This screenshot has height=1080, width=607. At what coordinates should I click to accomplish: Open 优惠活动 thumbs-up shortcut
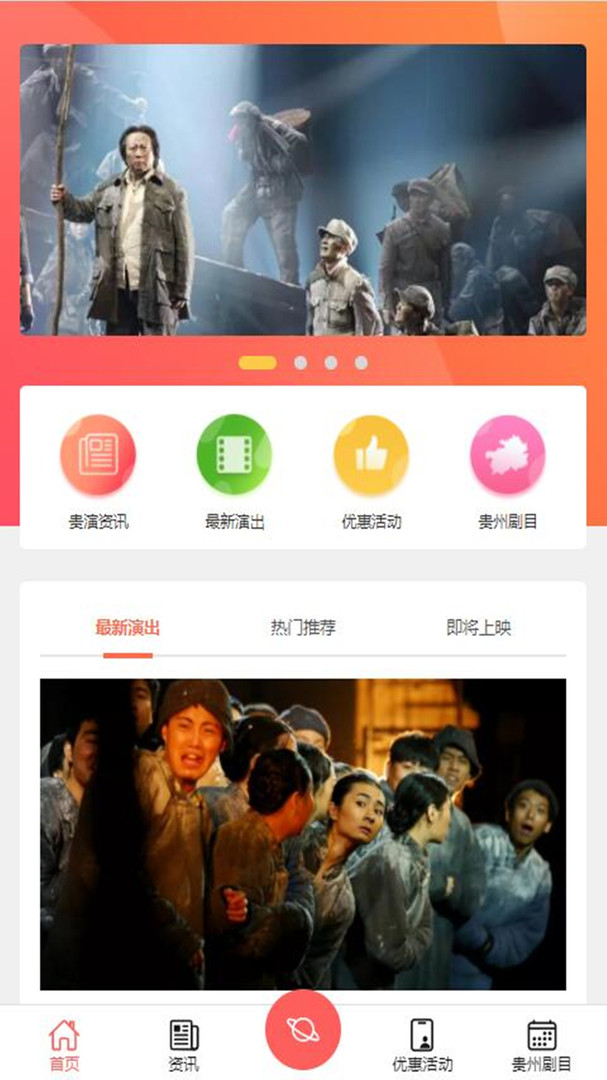click(x=371, y=470)
